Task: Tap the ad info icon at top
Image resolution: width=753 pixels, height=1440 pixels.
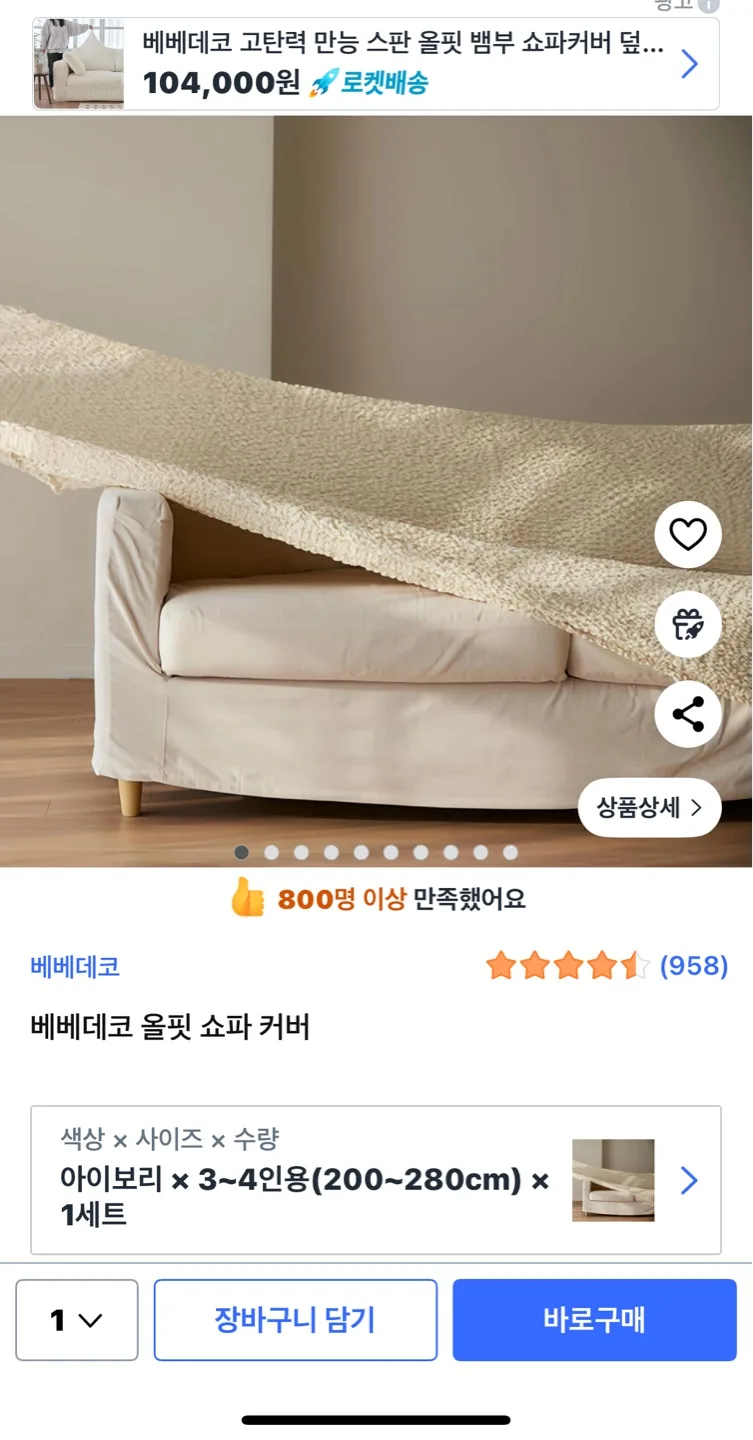Action: [709, 5]
